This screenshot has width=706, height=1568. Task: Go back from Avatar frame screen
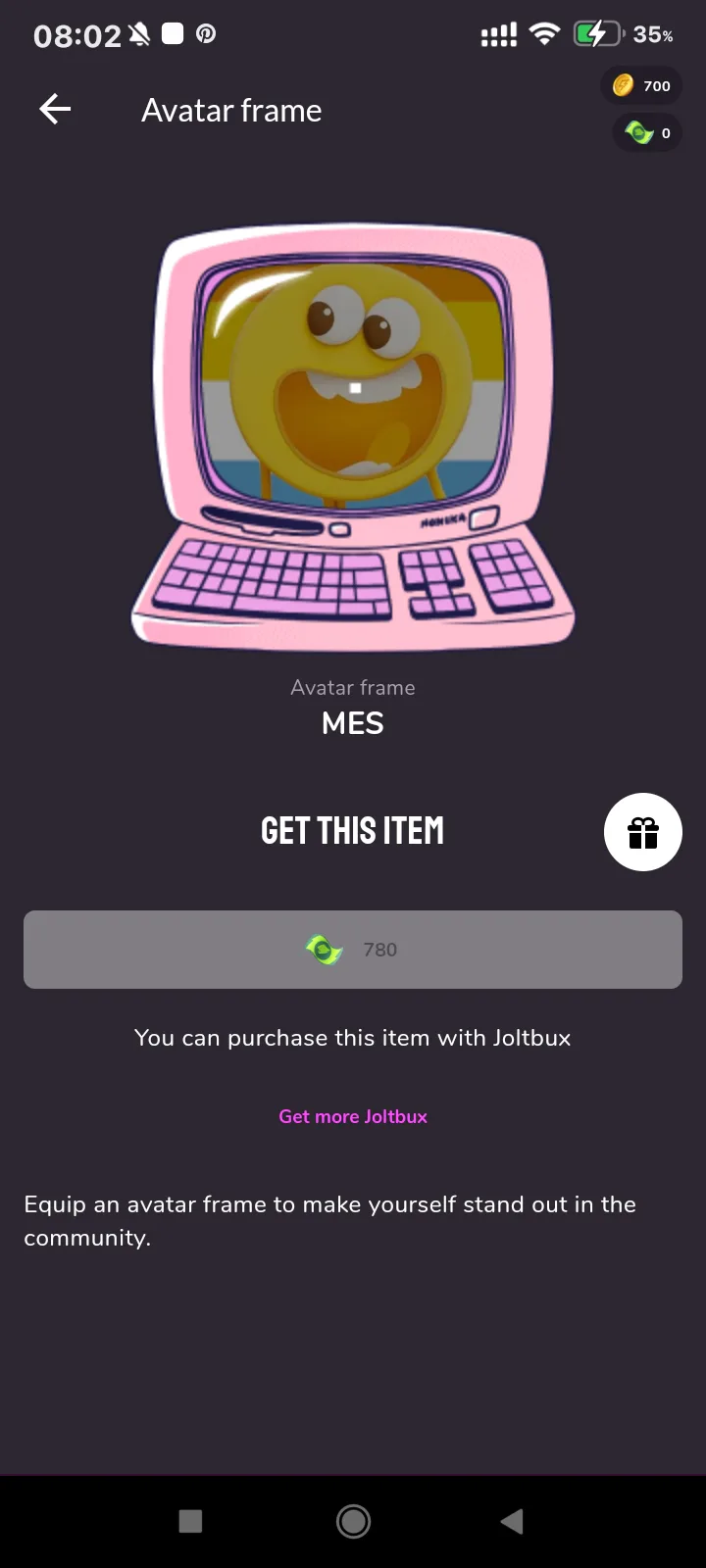[x=55, y=109]
